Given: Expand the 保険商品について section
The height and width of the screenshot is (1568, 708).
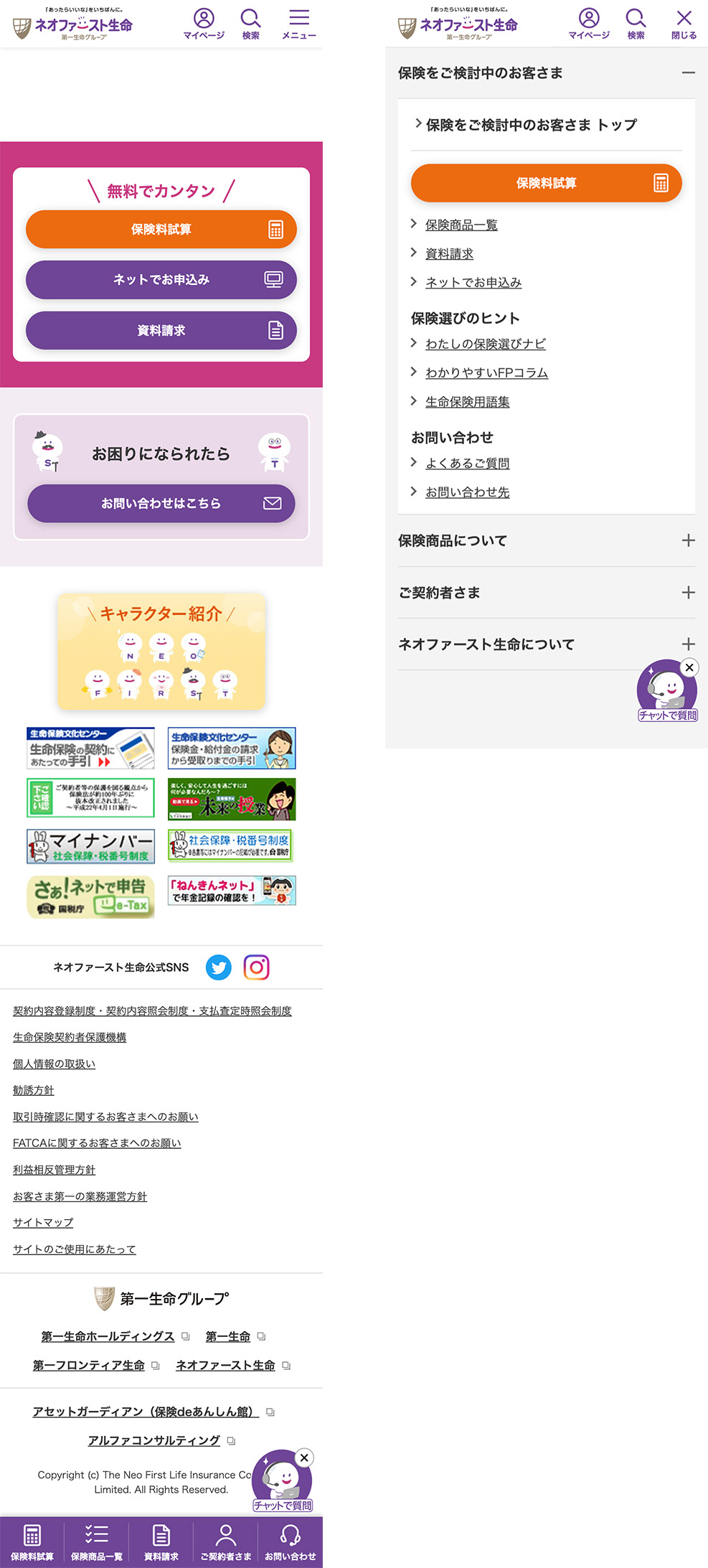Looking at the screenshot, I should (x=688, y=540).
